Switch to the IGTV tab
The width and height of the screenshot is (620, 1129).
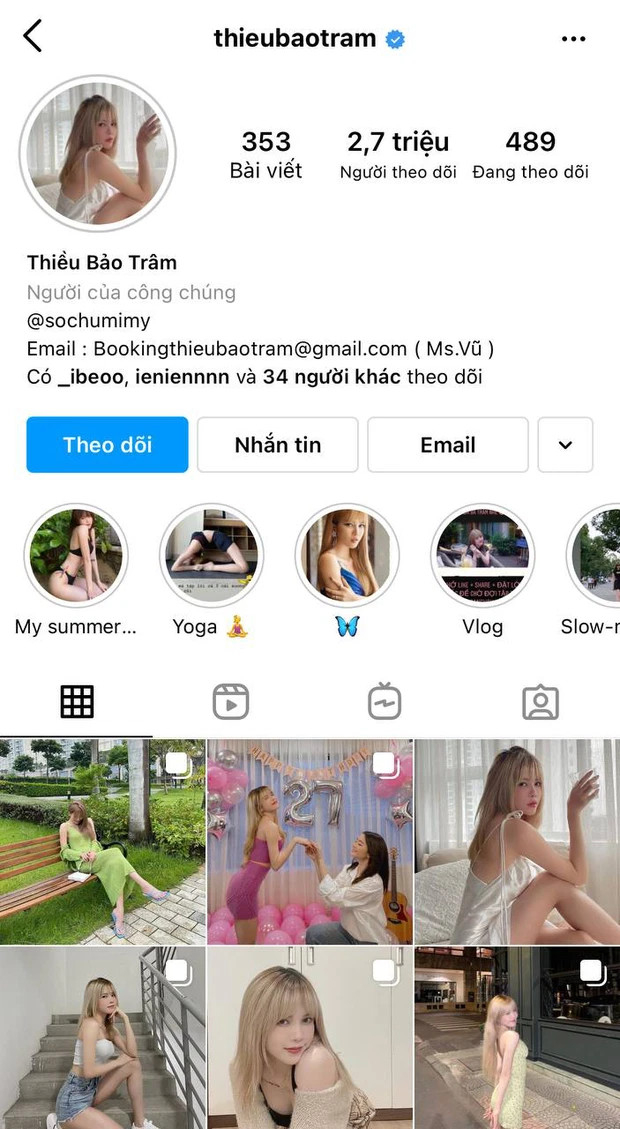coord(384,702)
